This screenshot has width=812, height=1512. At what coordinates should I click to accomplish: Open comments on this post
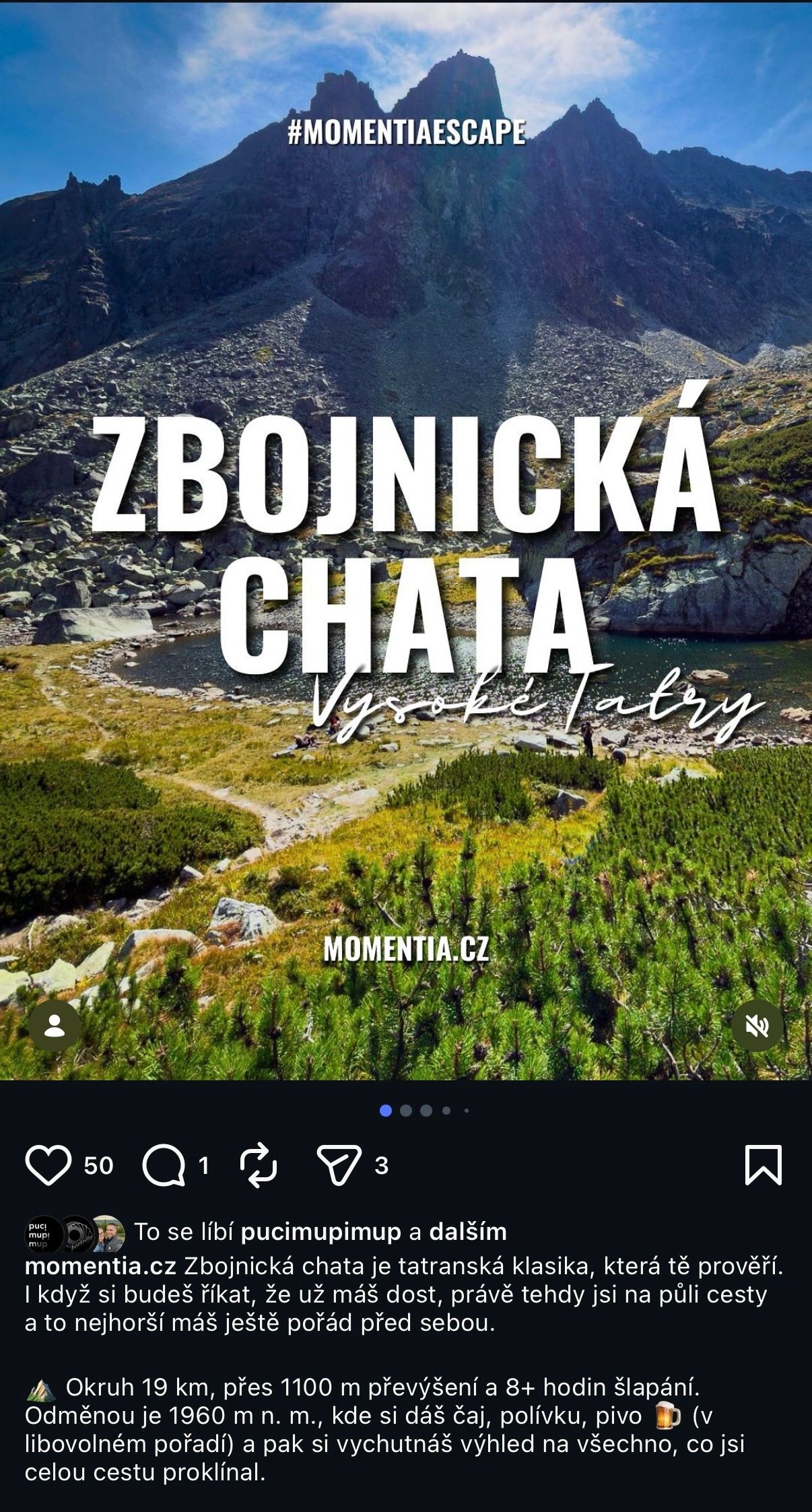164,1165
